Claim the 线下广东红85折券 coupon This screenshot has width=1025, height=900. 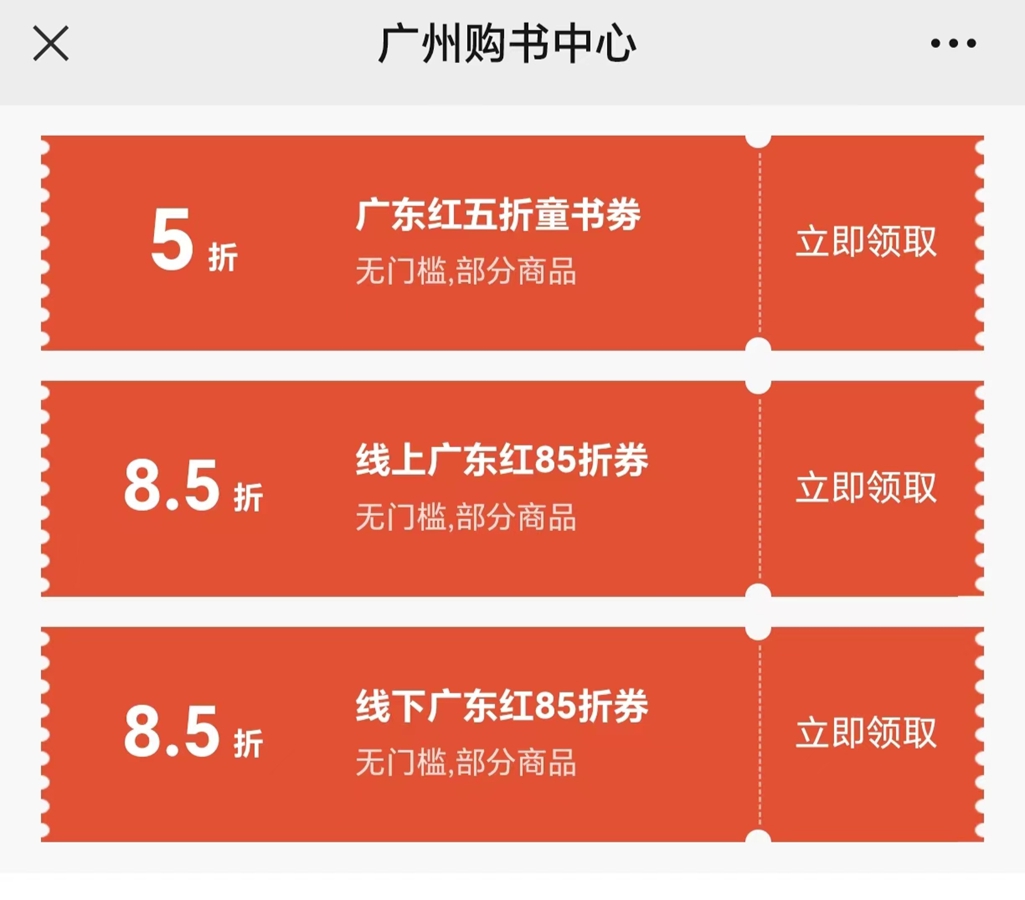coord(866,733)
